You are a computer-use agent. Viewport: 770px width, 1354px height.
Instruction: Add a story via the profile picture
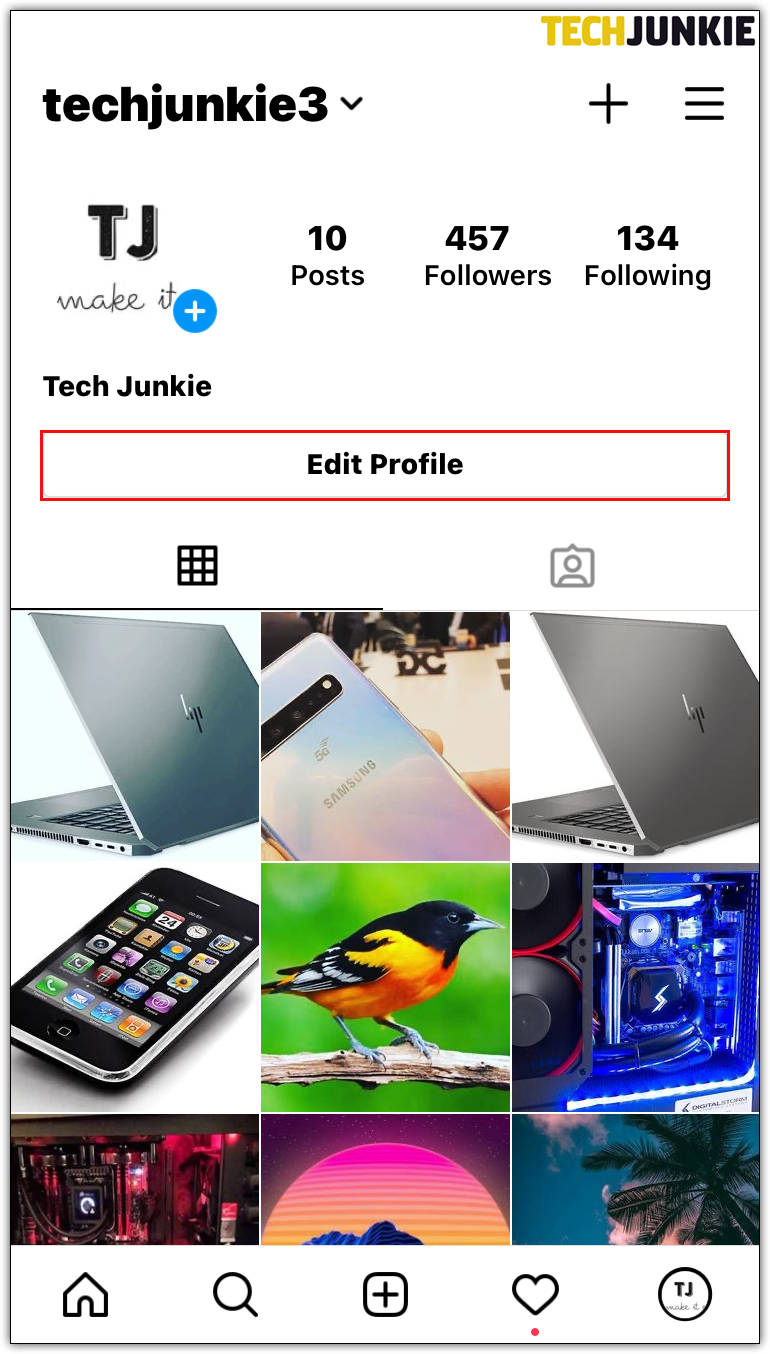(x=195, y=311)
